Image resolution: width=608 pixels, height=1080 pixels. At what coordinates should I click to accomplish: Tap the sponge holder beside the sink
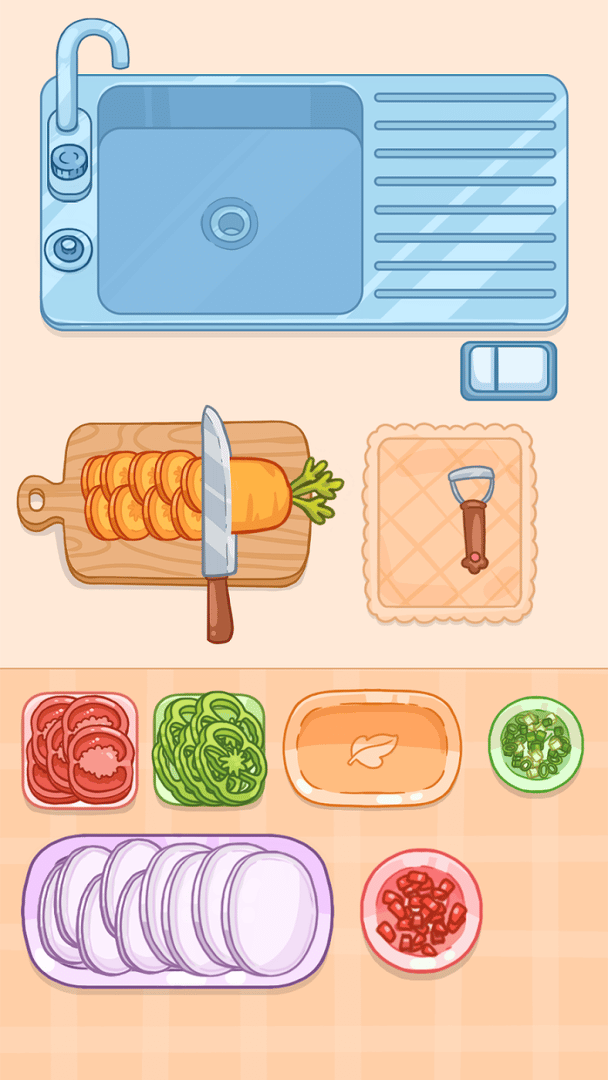(508, 371)
